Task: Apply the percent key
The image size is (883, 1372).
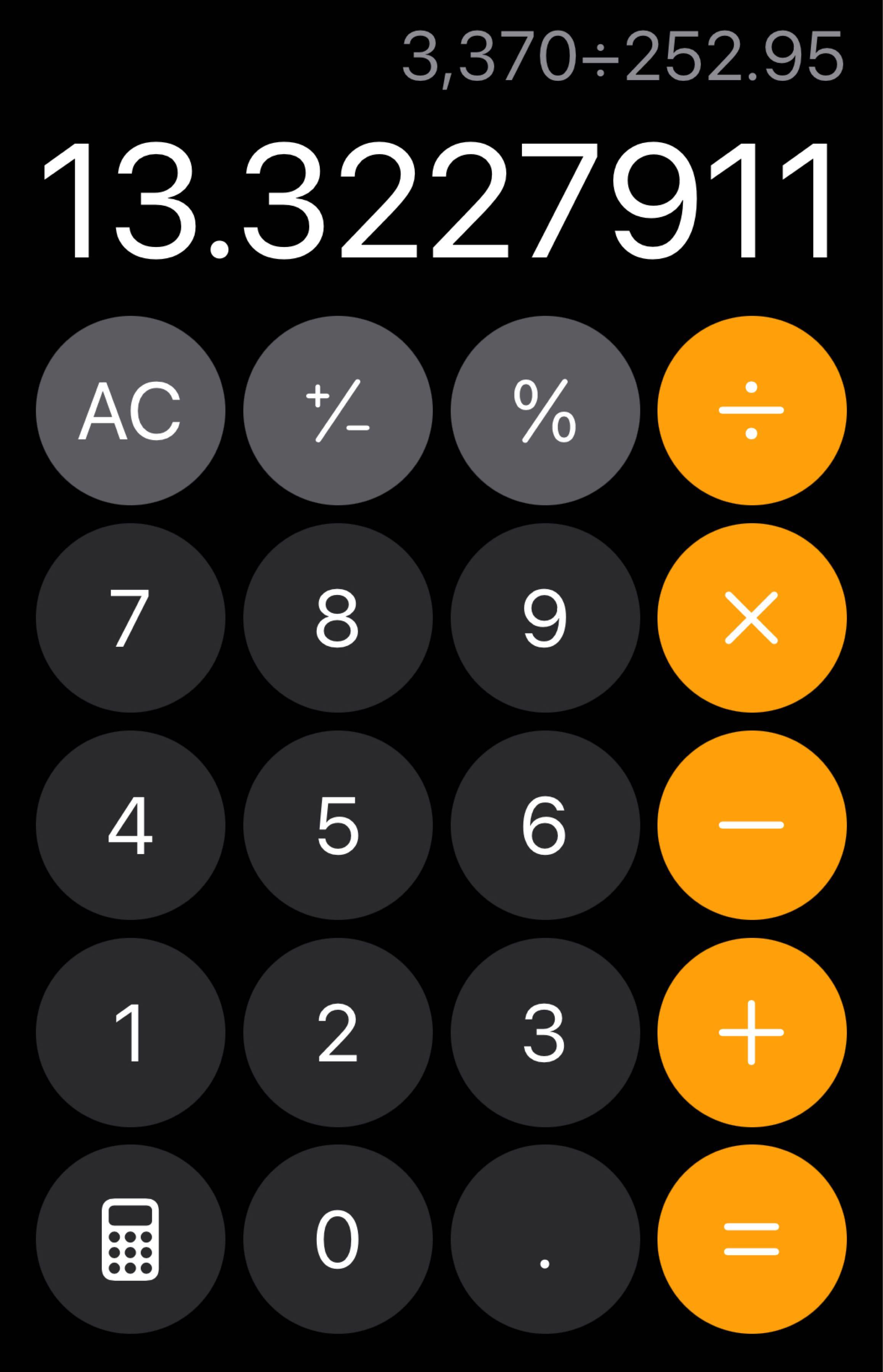Action: click(545, 410)
